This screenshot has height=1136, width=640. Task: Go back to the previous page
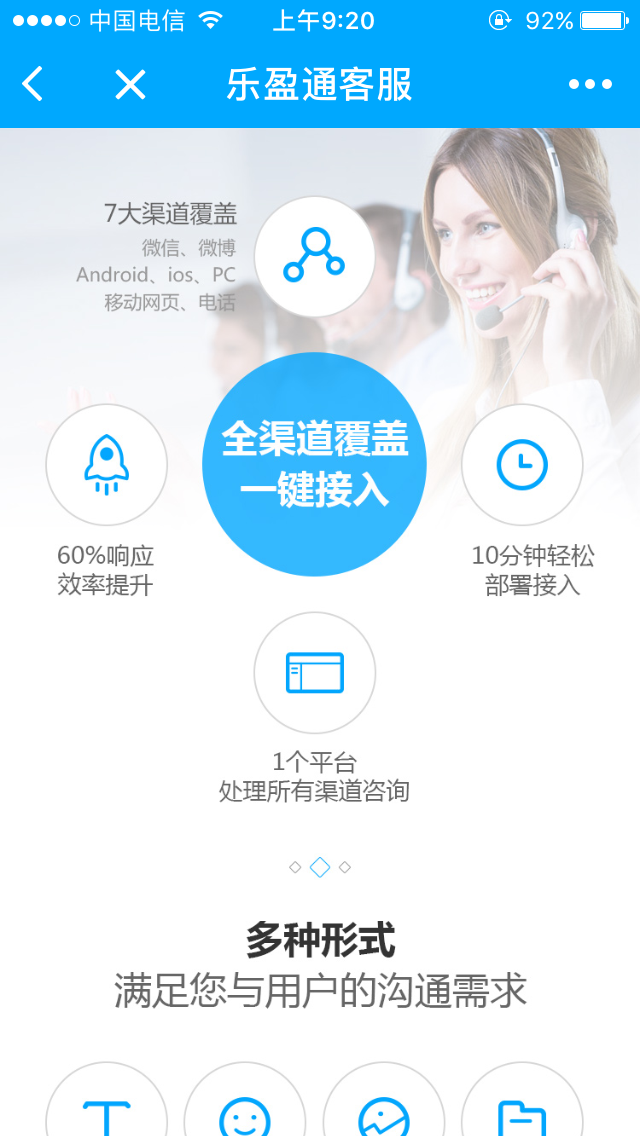tap(33, 85)
